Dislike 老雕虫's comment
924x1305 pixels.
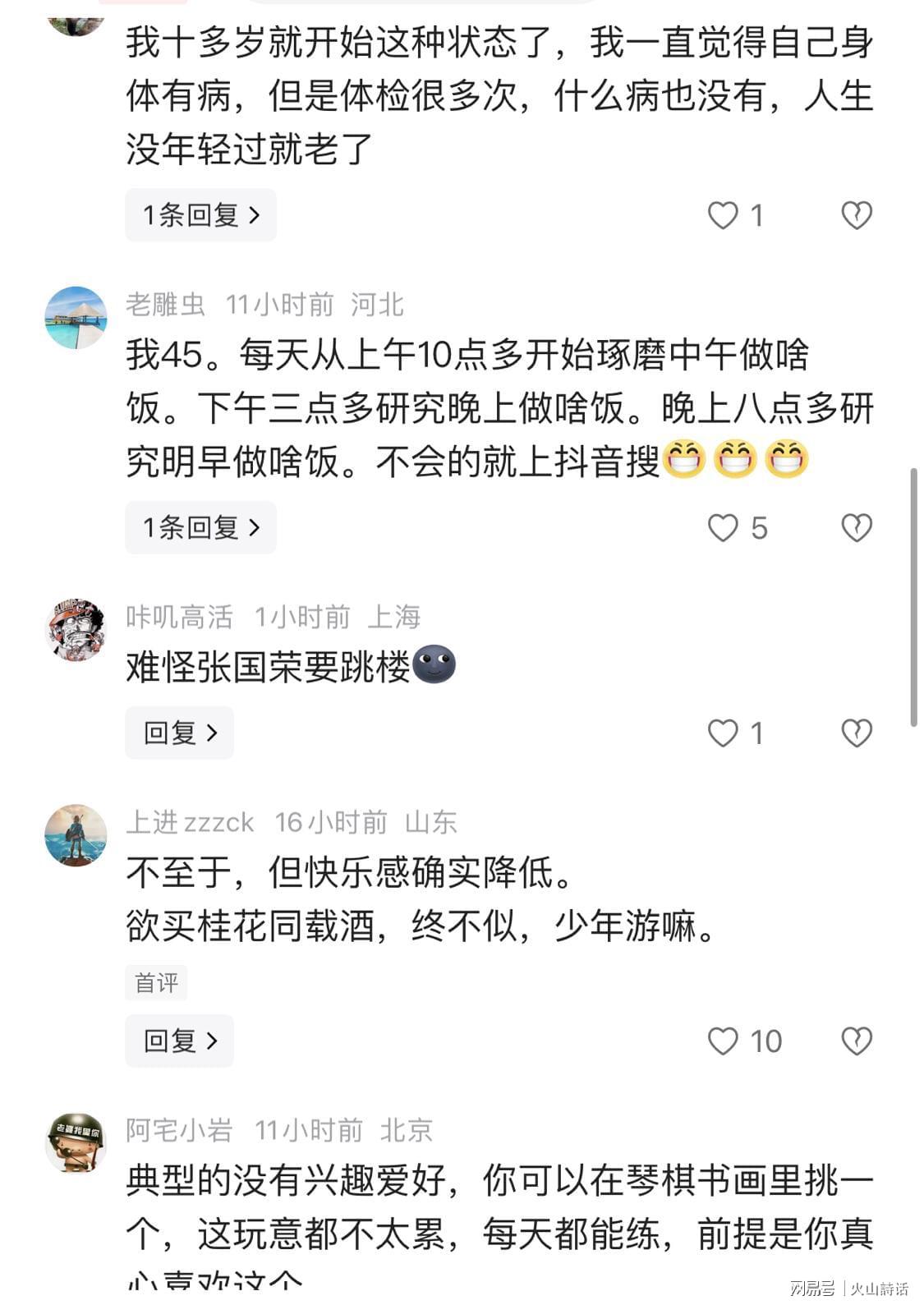856,527
